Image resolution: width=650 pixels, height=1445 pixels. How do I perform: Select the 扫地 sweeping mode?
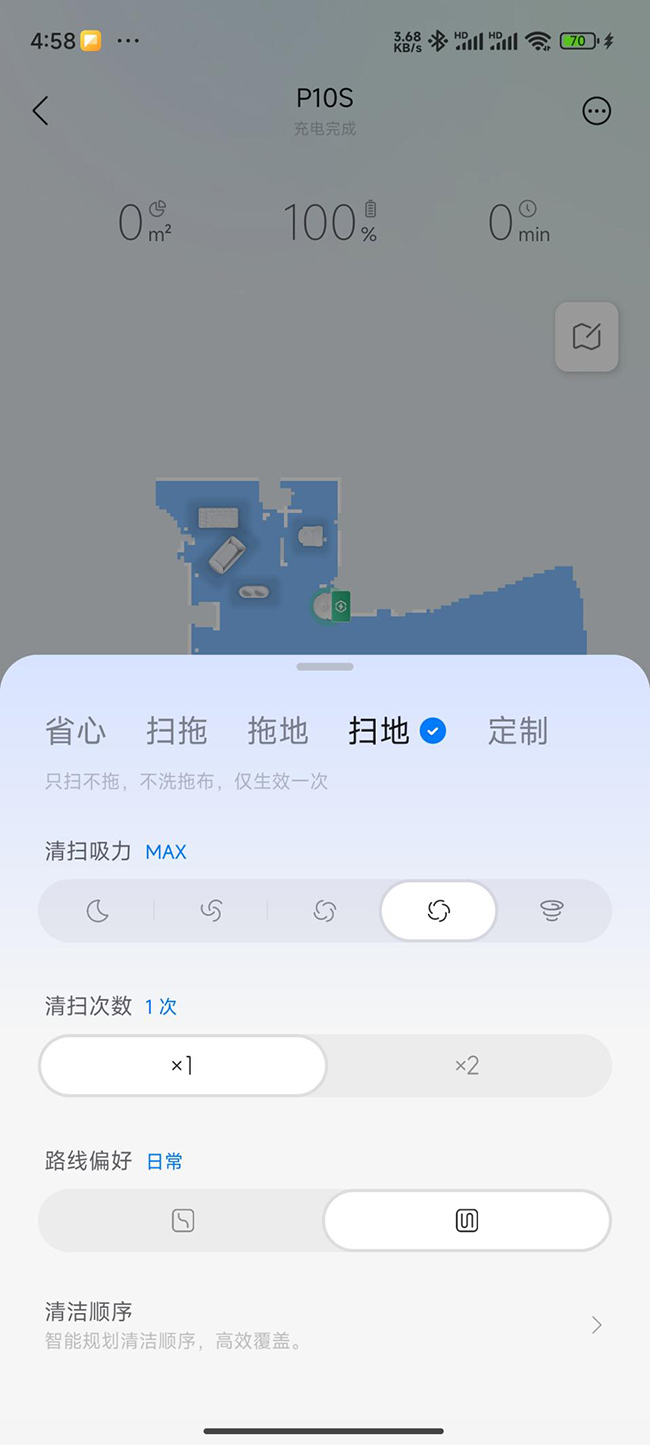coord(380,731)
